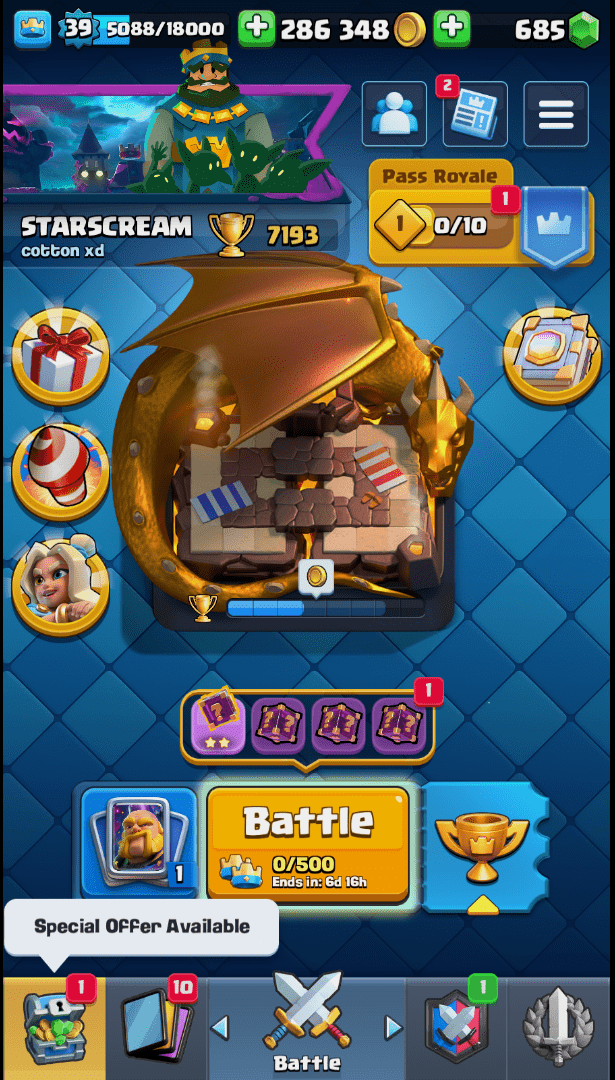Open the Clan shield tab

(456, 1028)
